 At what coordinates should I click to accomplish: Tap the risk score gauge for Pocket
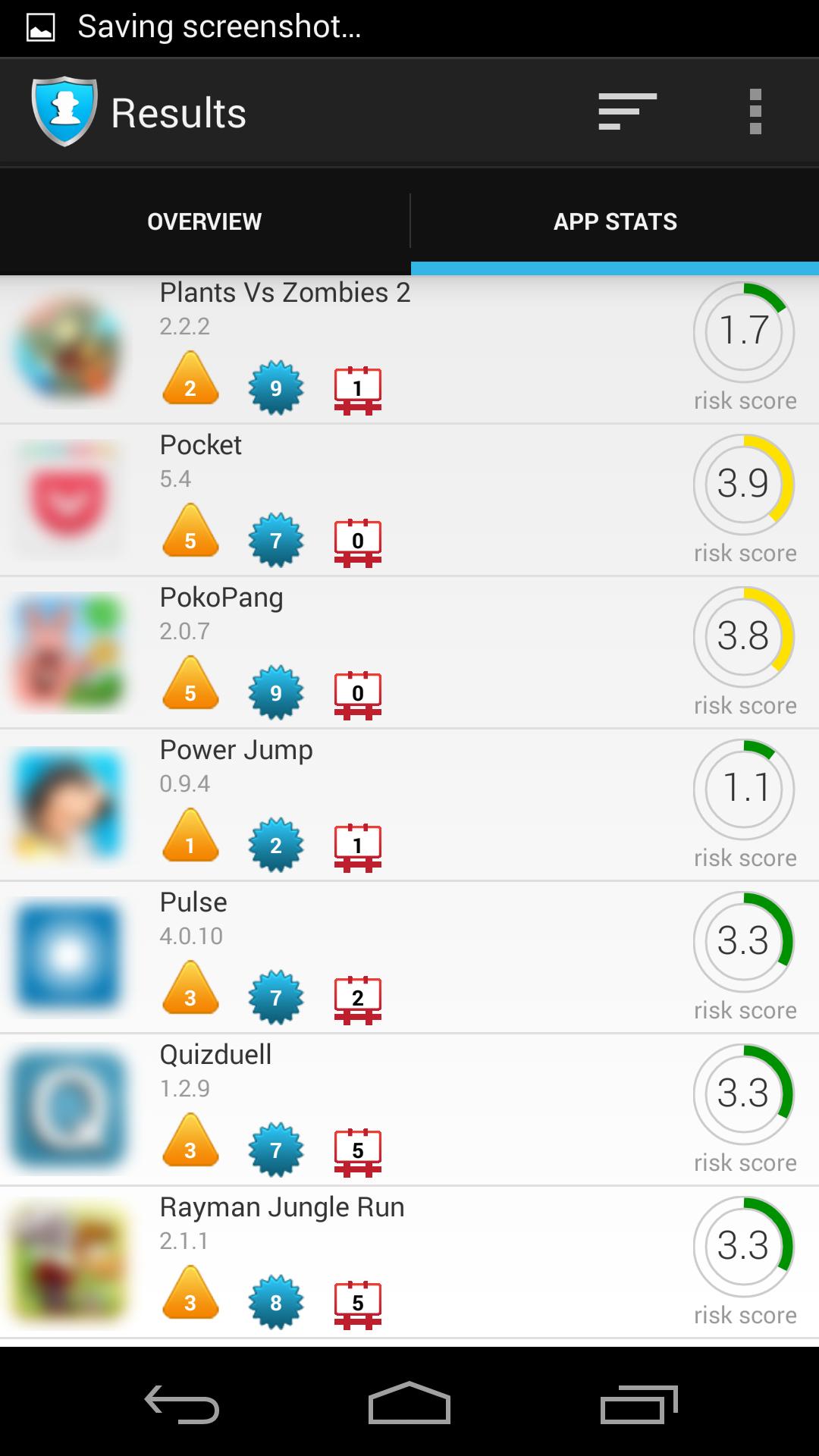pos(744,484)
